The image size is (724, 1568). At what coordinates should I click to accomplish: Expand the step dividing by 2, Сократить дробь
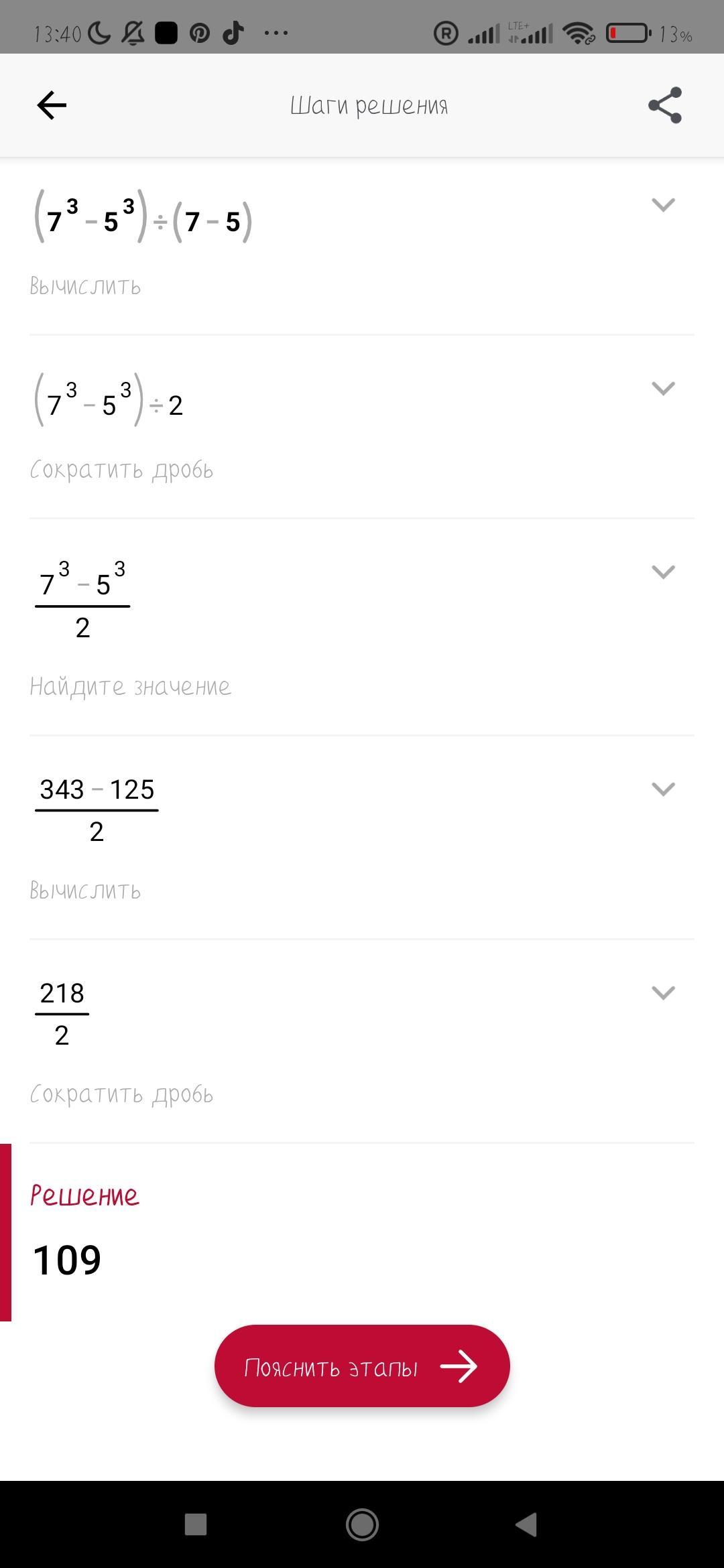(x=662, y=389)
